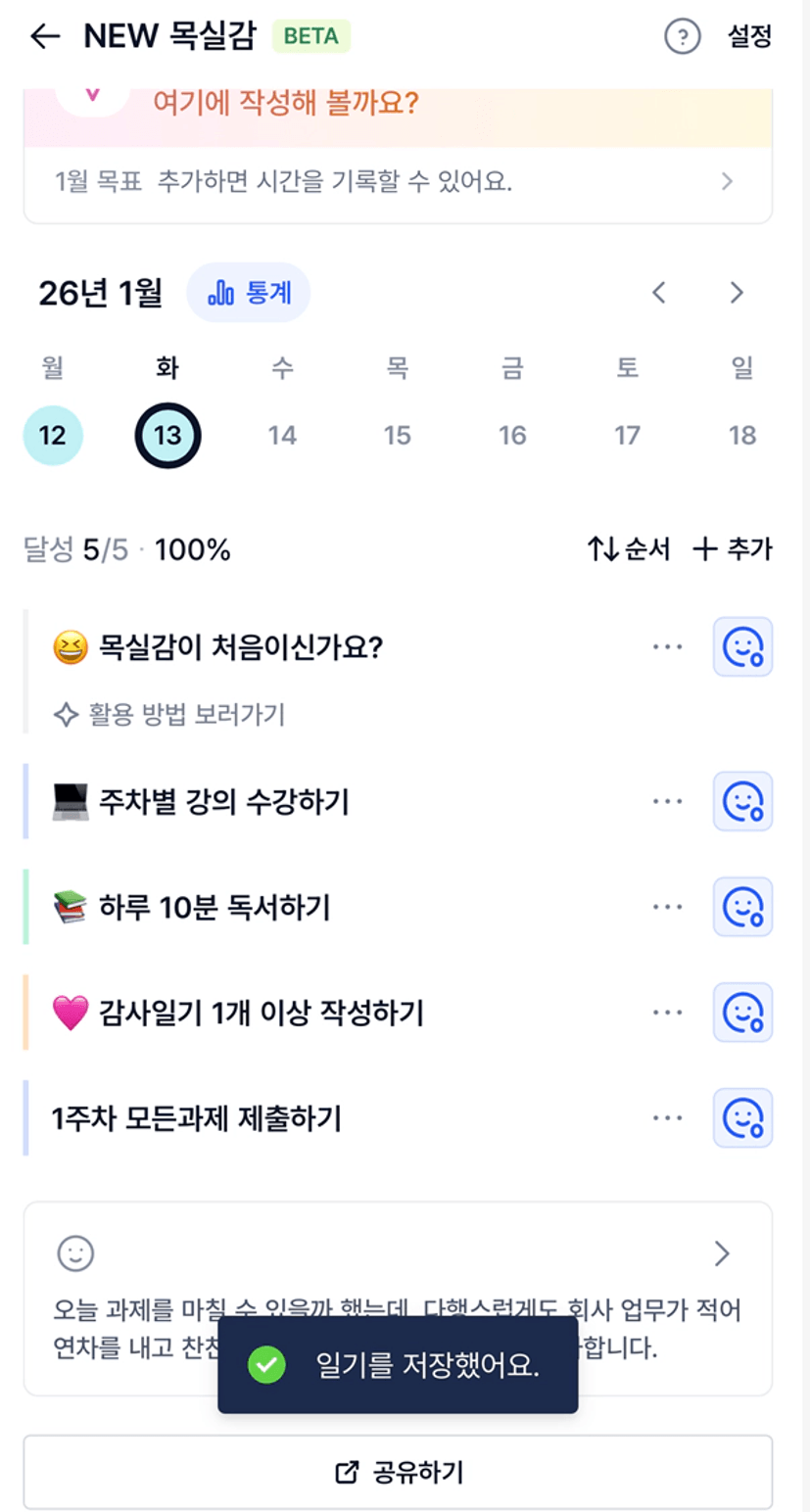Select date 12 on the calendar

(53, 435)
